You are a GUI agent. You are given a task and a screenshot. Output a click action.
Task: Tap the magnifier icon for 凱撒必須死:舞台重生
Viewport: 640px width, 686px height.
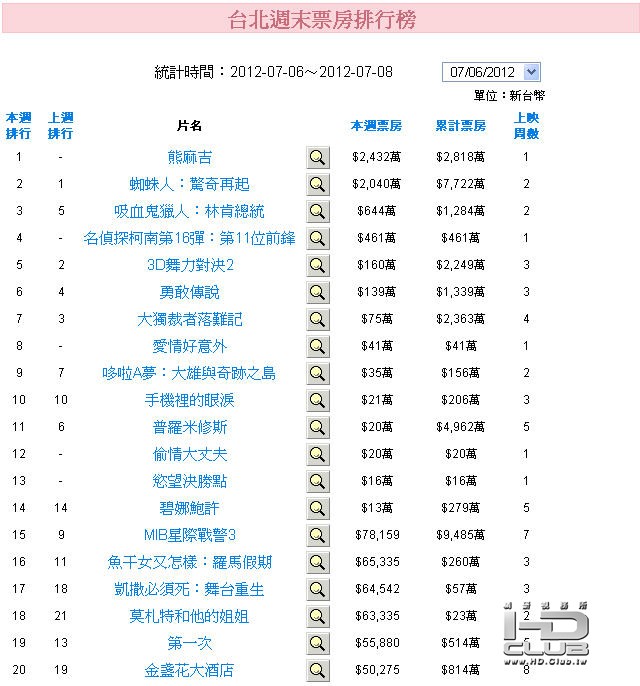317,590
